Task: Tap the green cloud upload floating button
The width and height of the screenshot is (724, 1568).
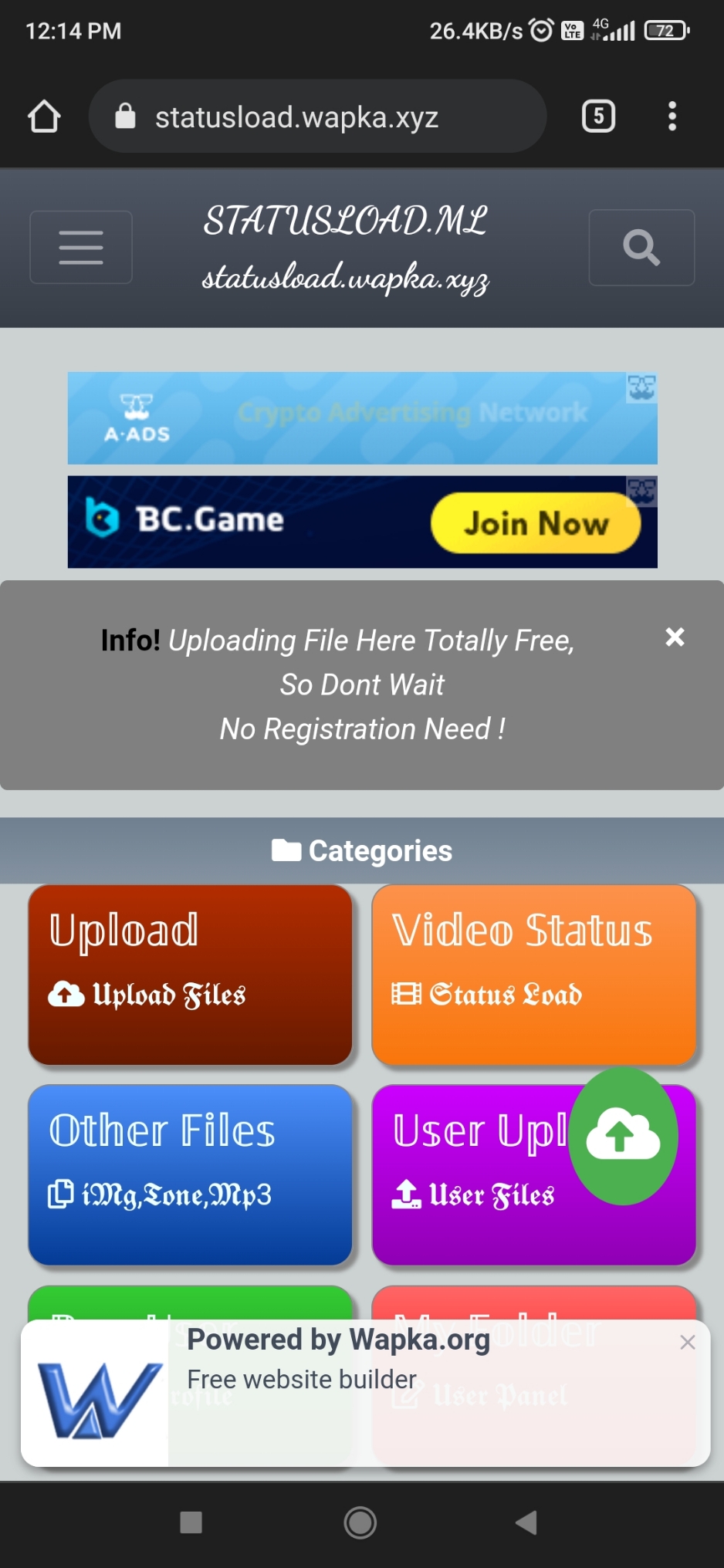Action: 623,1136
